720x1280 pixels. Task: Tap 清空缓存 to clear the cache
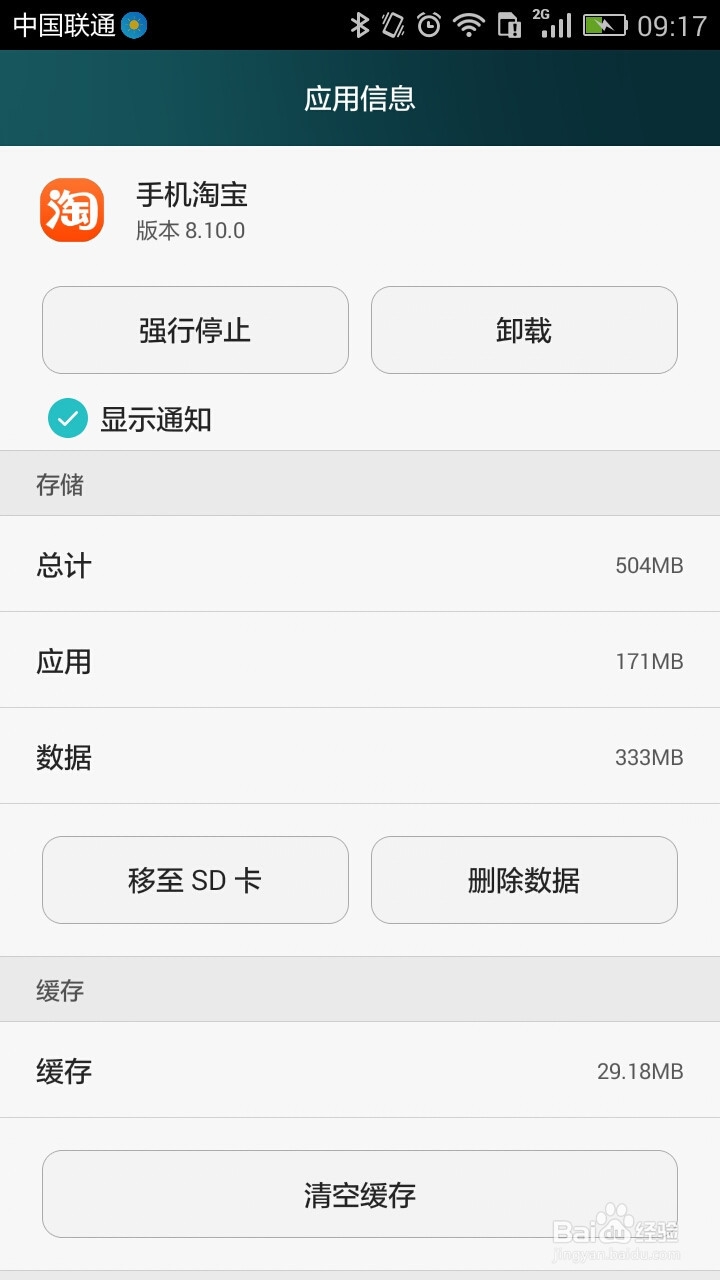360,1193
